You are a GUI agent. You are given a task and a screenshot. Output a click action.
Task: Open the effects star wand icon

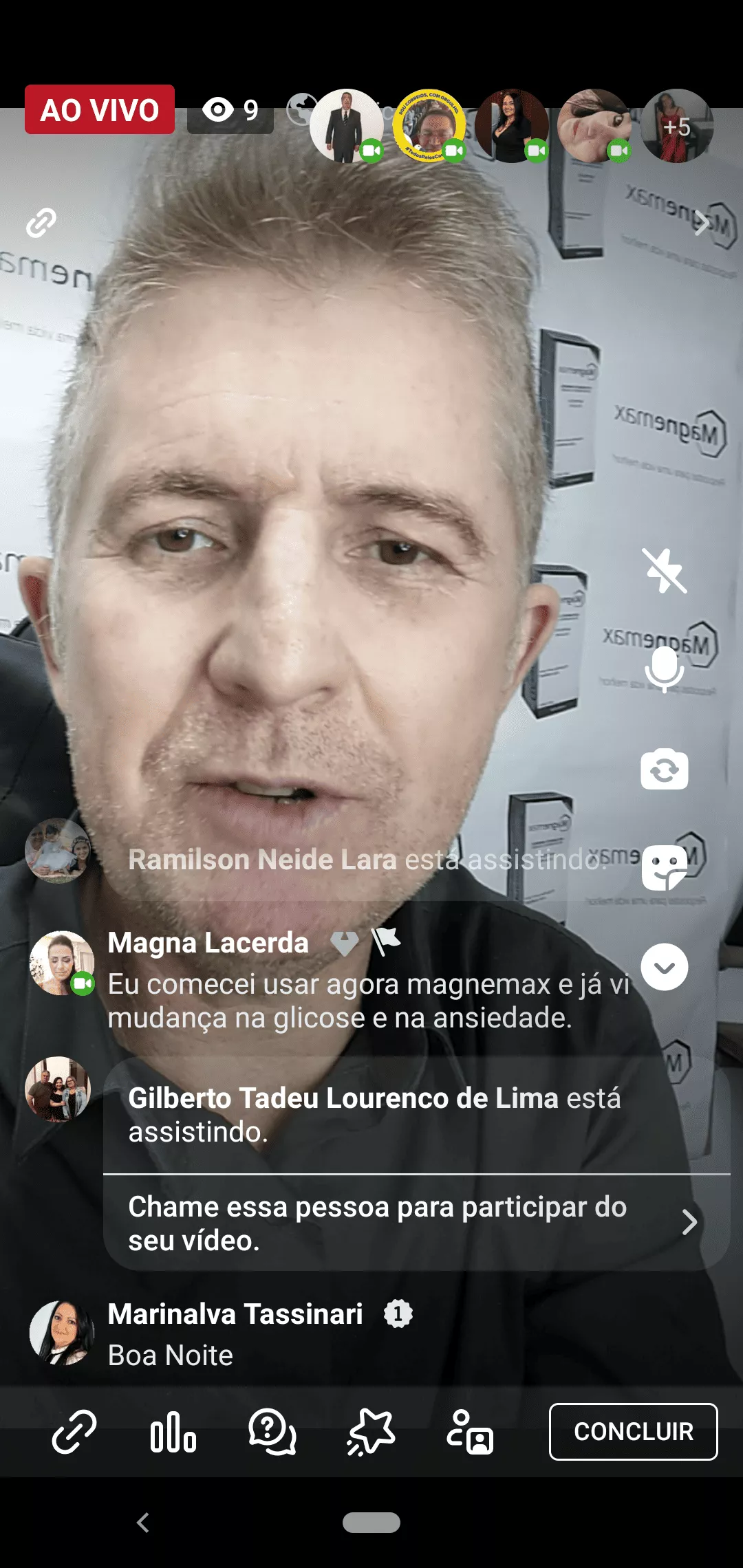tap(371, 1431)
